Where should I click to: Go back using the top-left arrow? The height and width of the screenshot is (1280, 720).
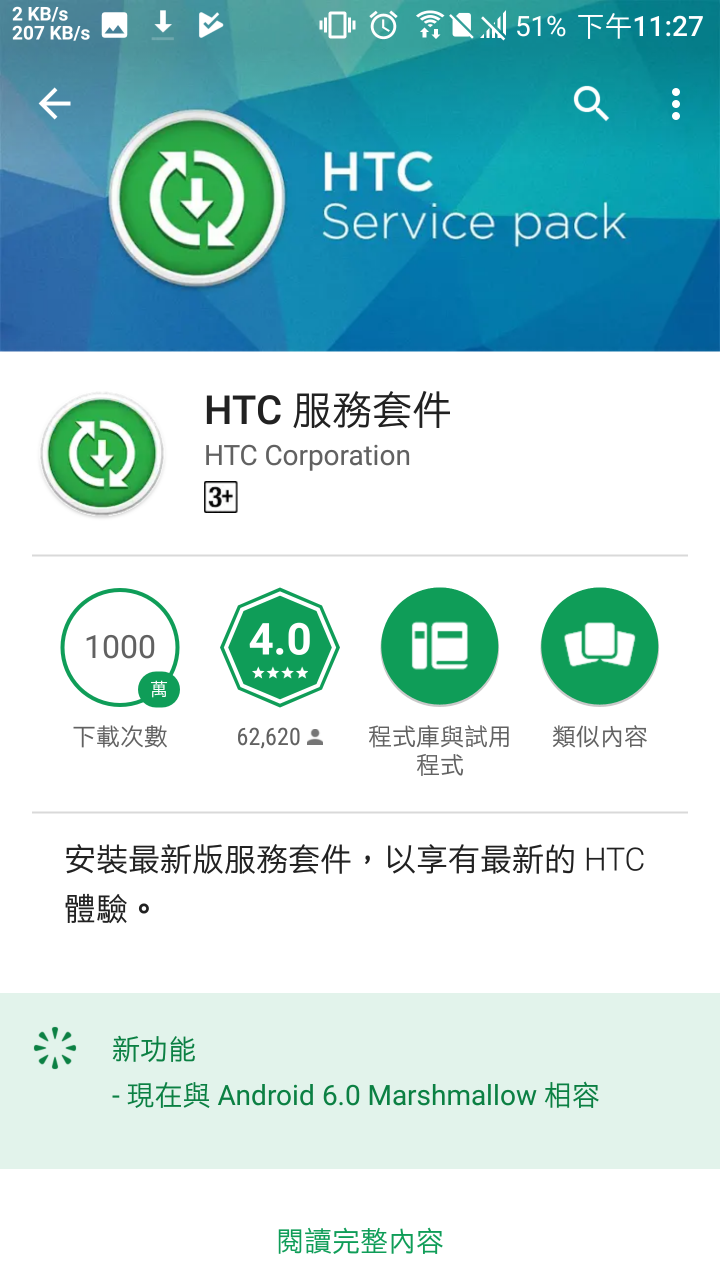(55, 103)
